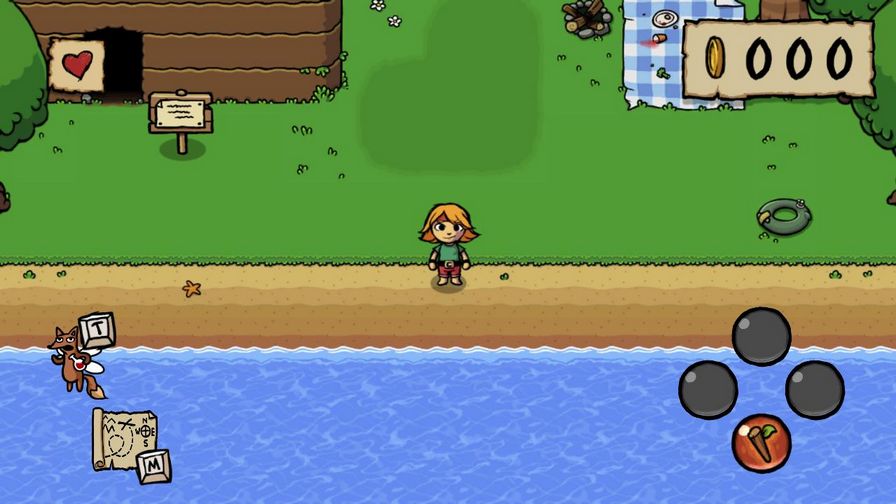Tap the left empty action button
The image size is (896, 504).
tap(708, 390)
